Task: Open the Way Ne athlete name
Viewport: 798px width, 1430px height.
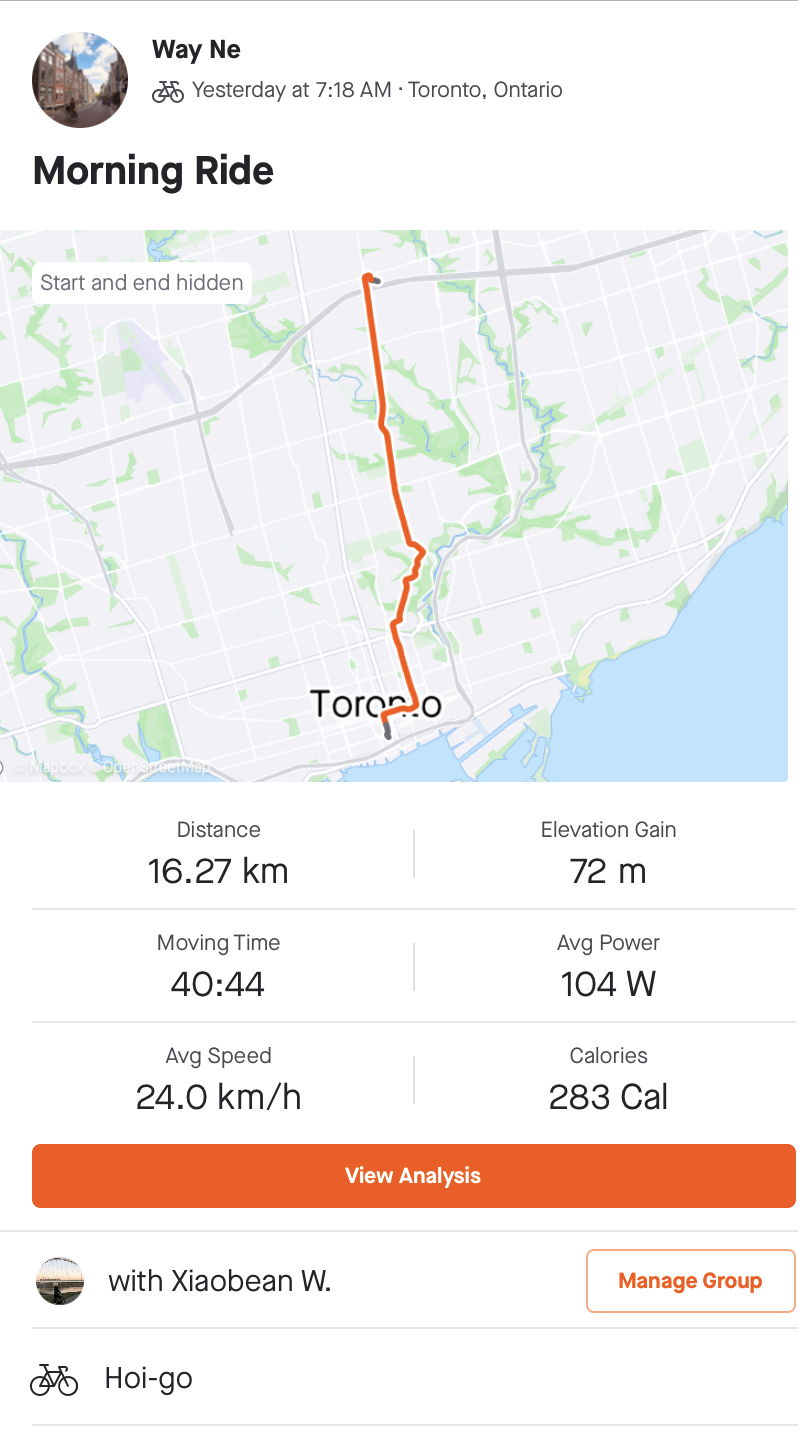Action: point(196,50)
